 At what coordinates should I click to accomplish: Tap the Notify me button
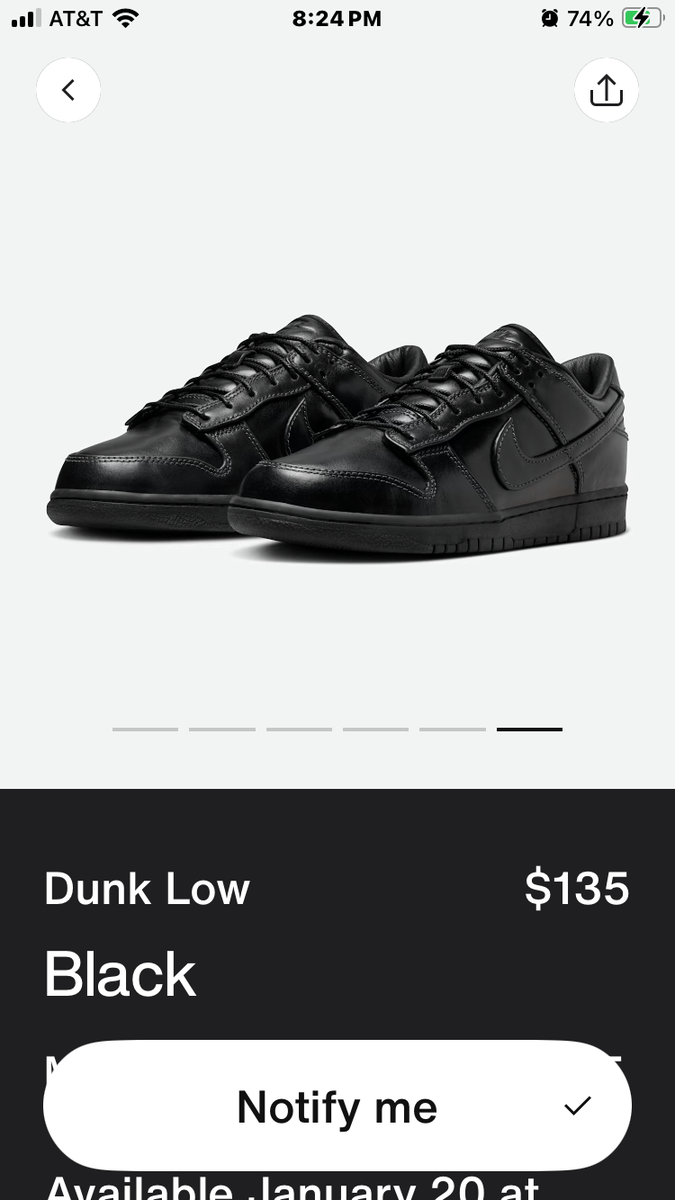[x=337, y=1106]
